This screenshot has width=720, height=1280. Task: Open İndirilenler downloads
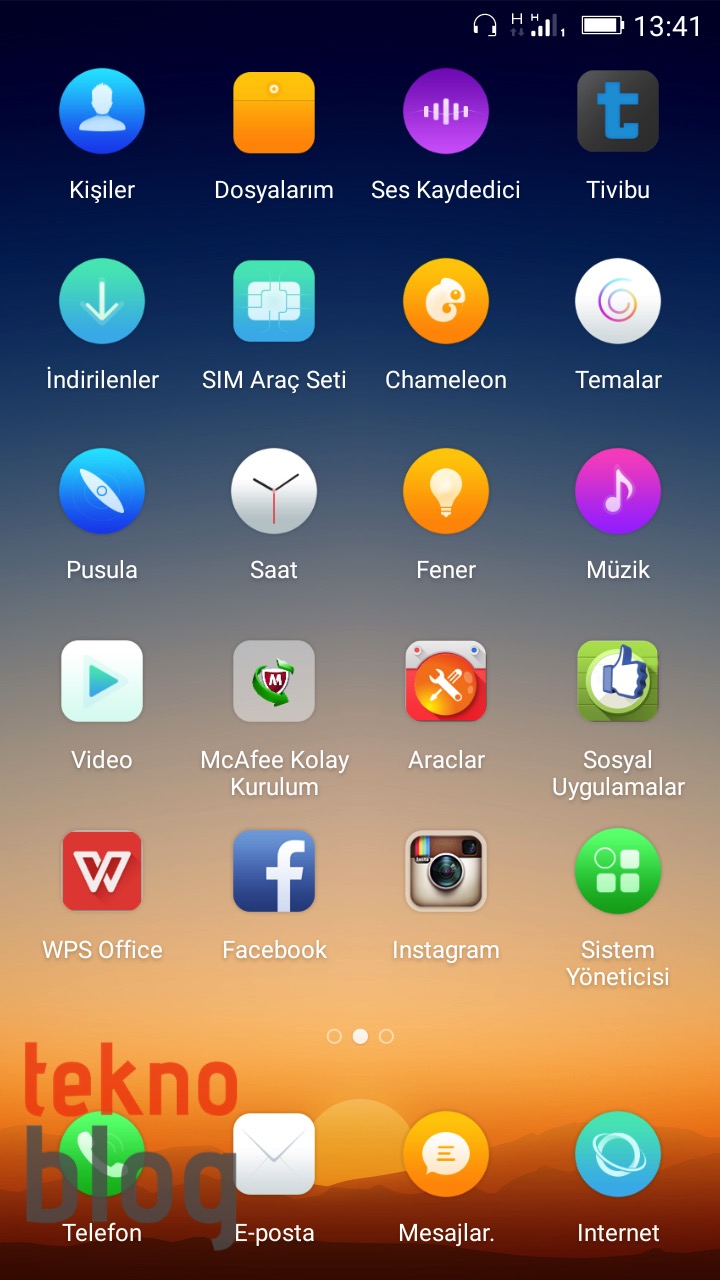[102, 301]
